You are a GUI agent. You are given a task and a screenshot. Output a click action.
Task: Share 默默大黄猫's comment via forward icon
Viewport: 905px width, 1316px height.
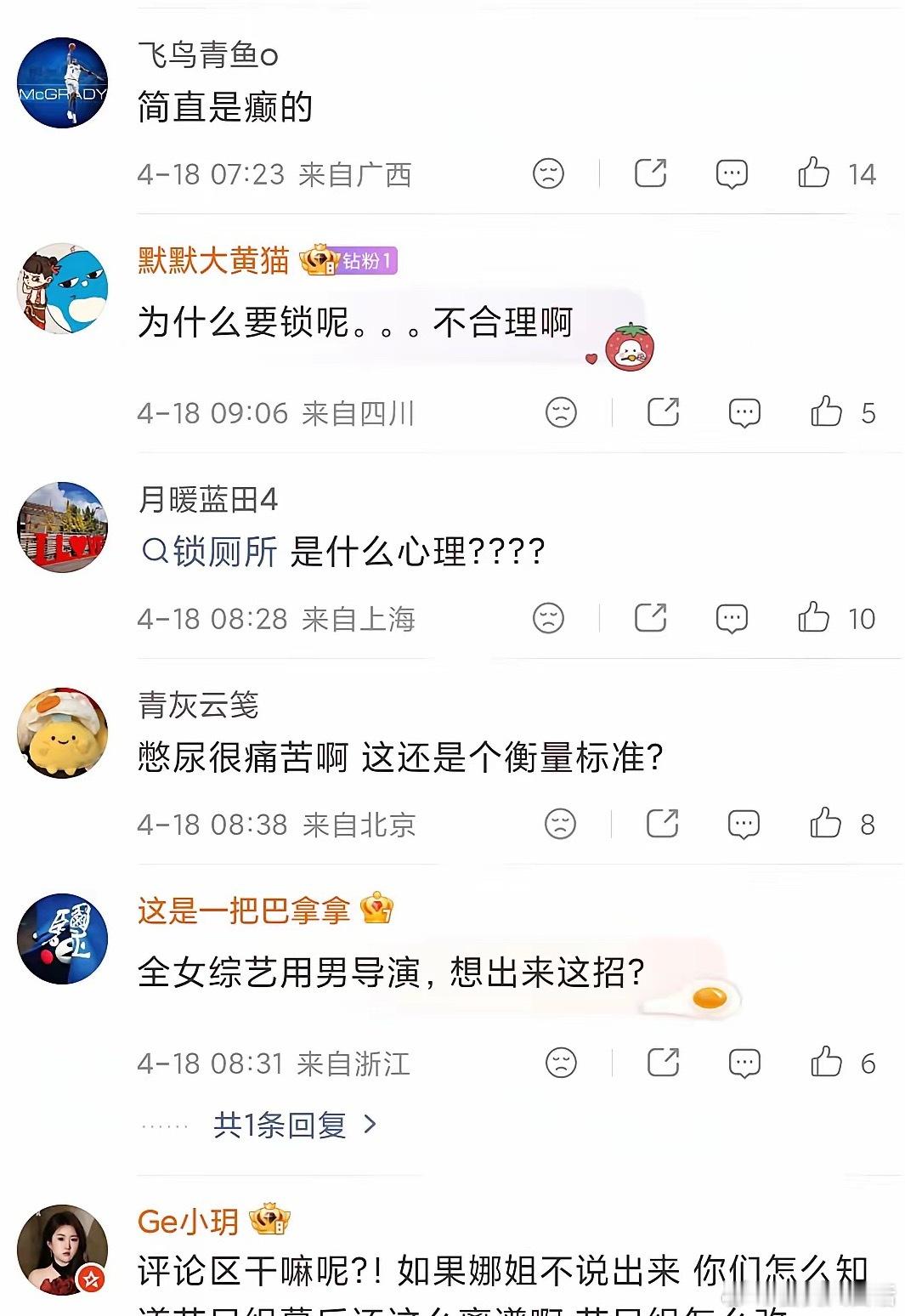click(665, 413)
